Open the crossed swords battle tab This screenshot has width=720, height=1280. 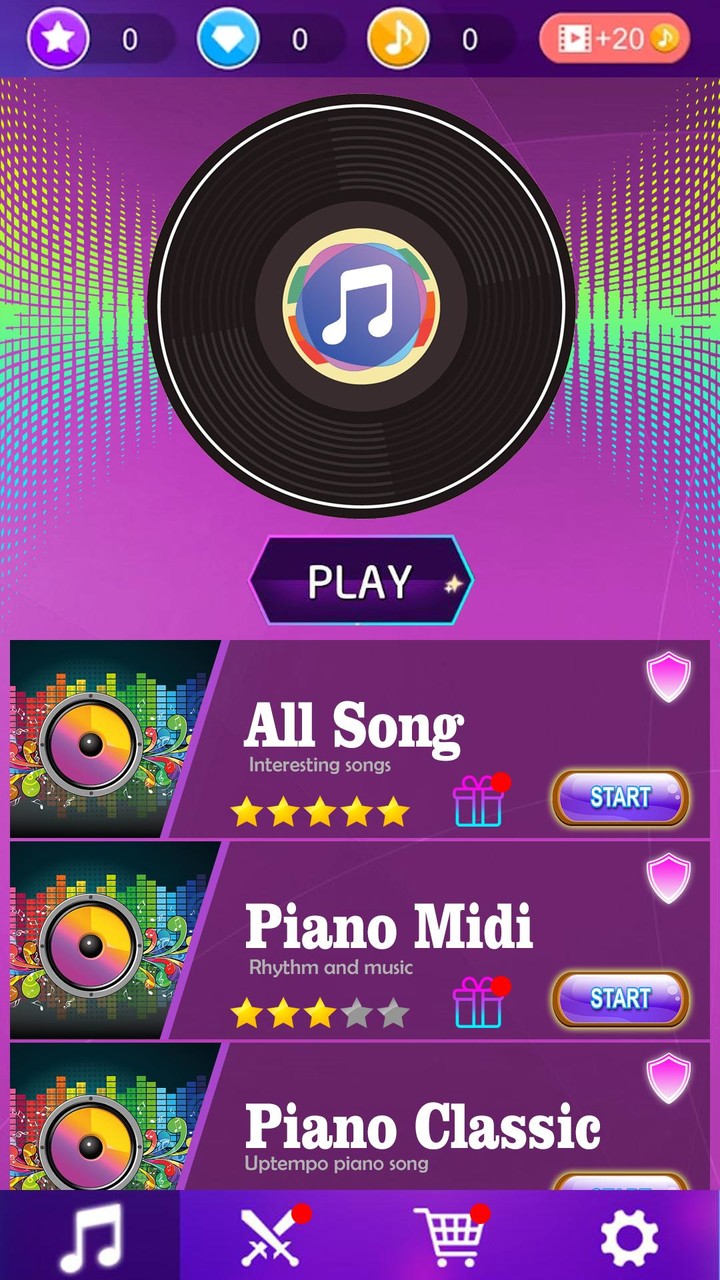pos(270,1238)
